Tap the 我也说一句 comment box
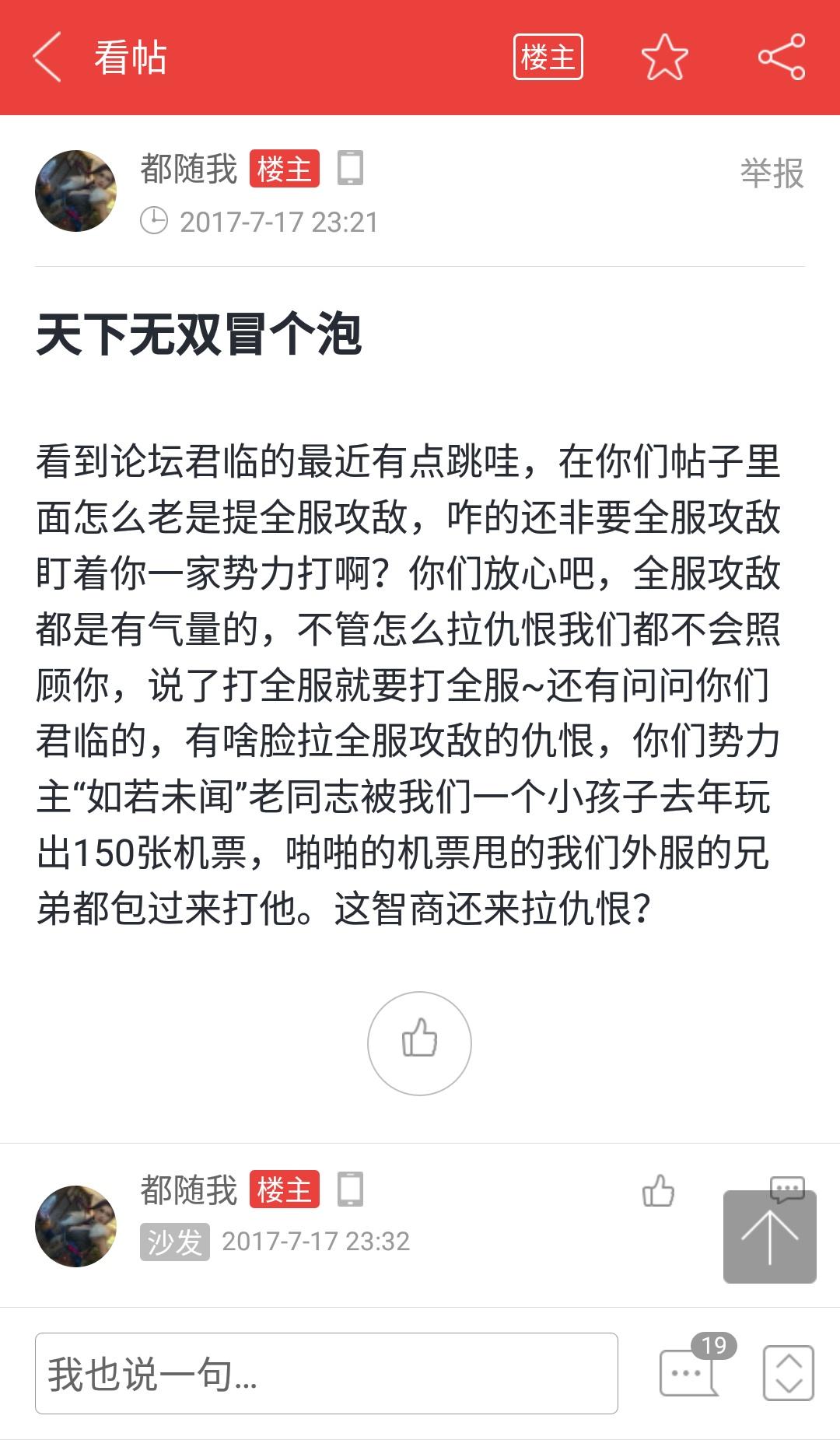 (327, 1373)
